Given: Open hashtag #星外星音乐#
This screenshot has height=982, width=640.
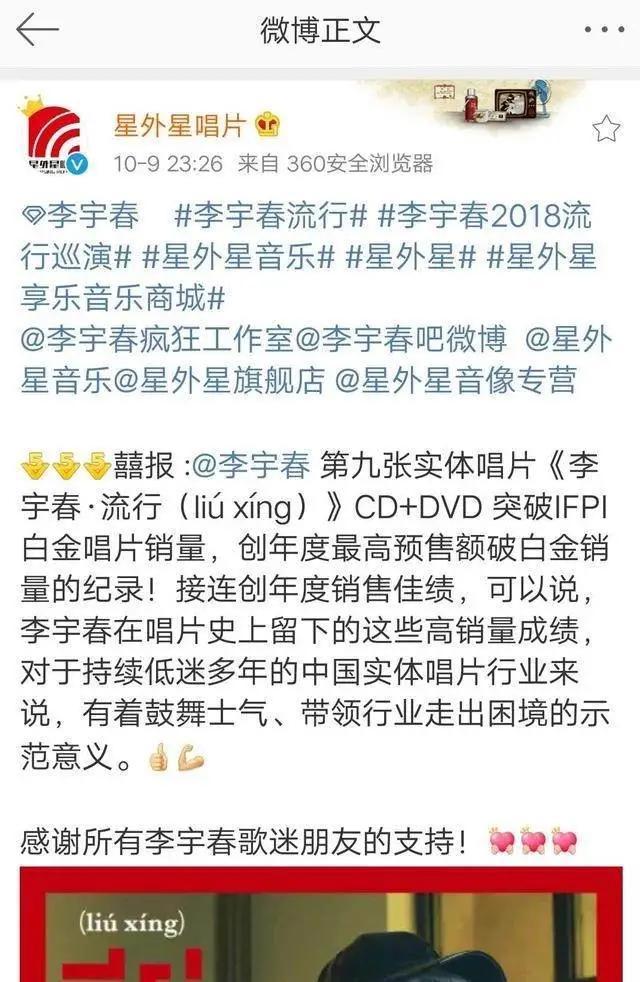Looking at the screenshot, I should 238,257.
